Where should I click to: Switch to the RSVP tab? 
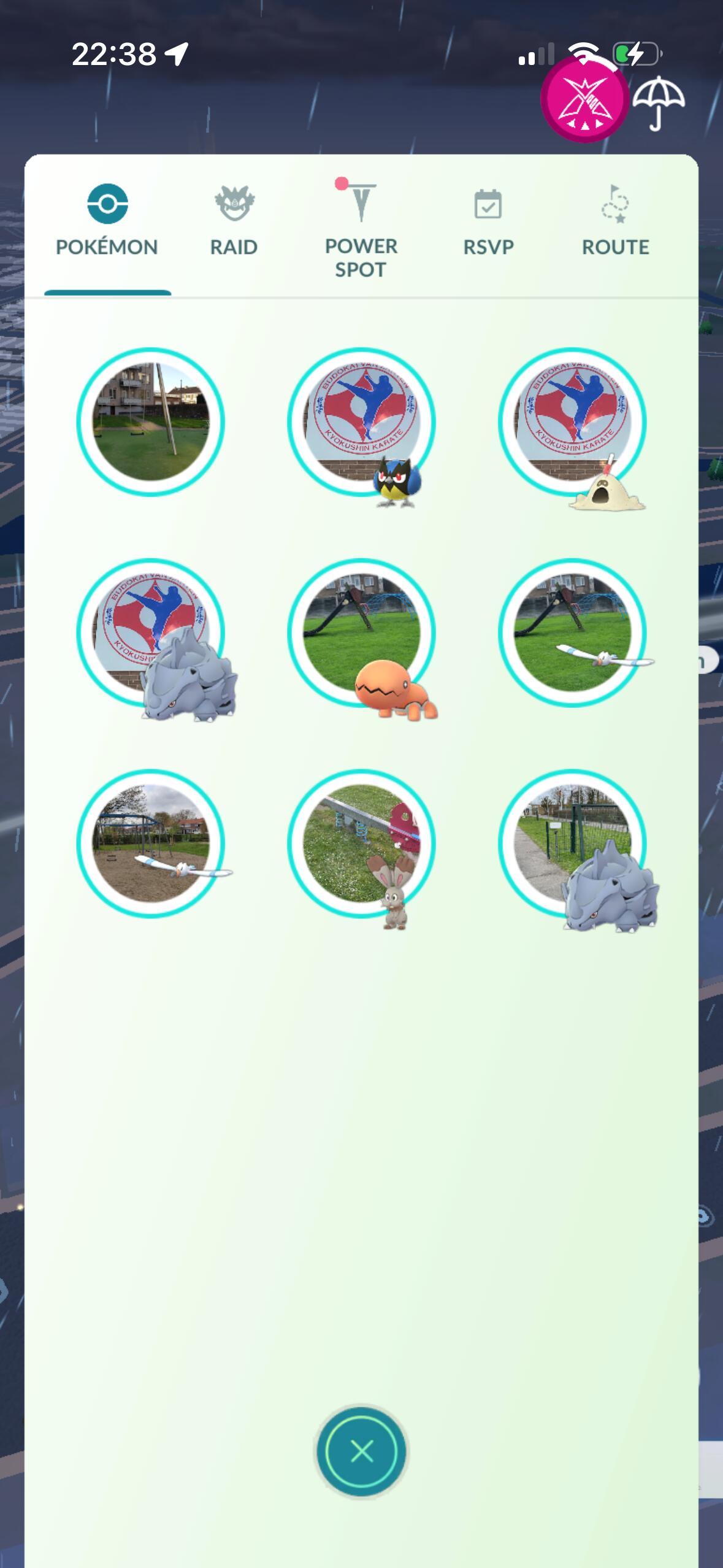pos(488,221)
